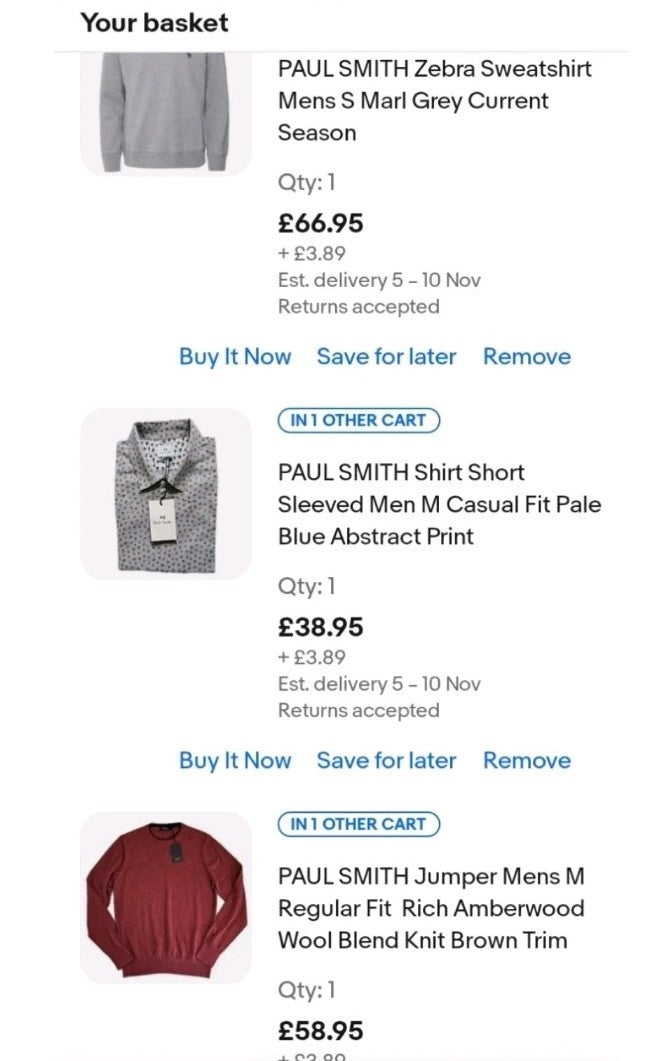Viewport: 670px width, 1061px height.
Task: View the PAUL SMITH Shirt Short Sleeved listing
Action: point(439,505)
